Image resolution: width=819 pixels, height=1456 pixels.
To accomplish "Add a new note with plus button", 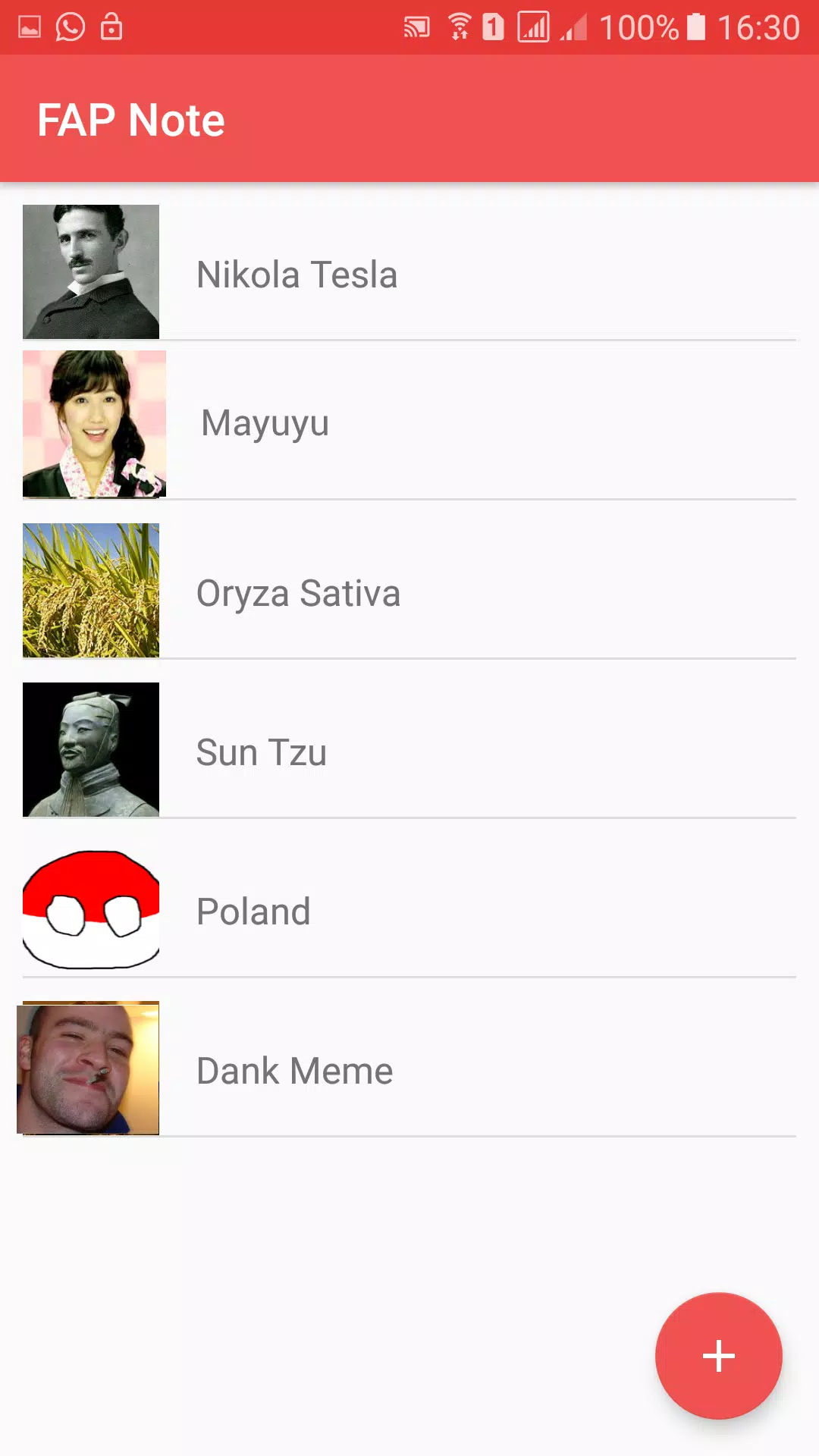I will pyautogui.click(x=718, y=1356).
